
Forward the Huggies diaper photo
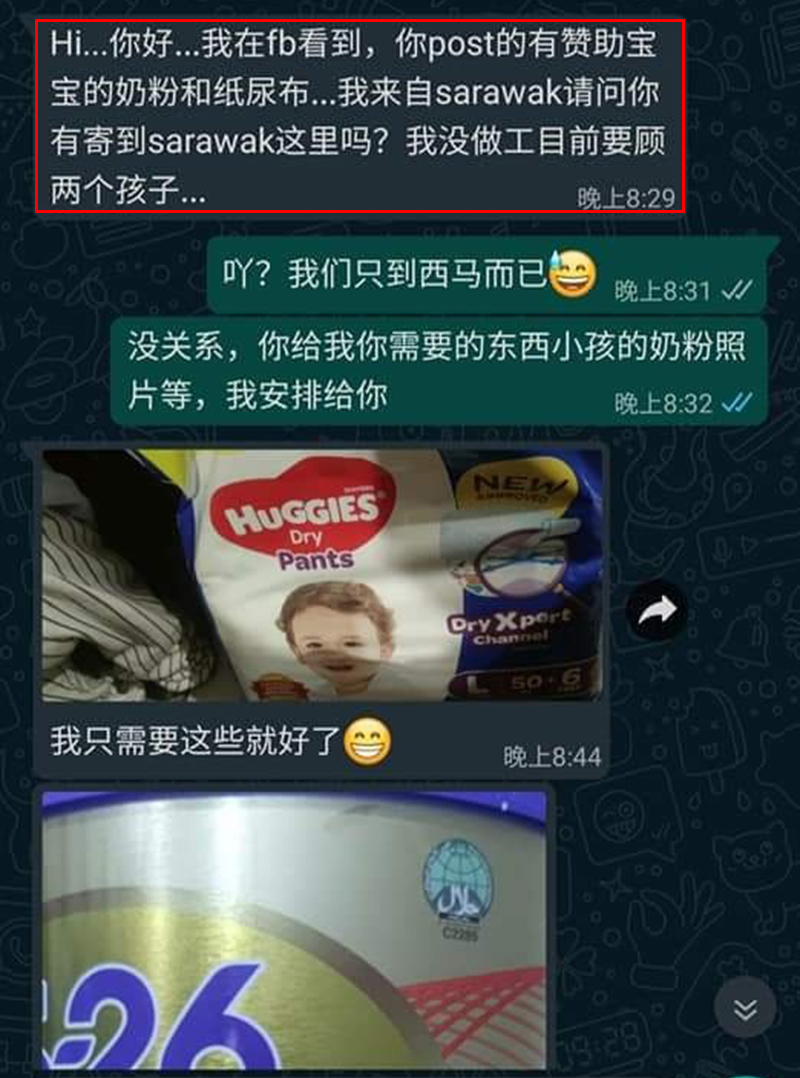pos(658,609)
